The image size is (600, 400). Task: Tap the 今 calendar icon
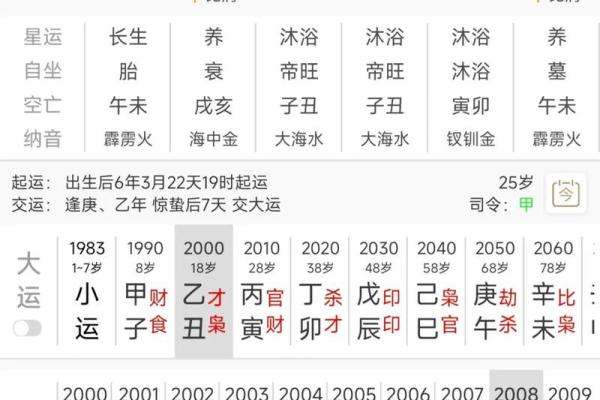[566, 191]
